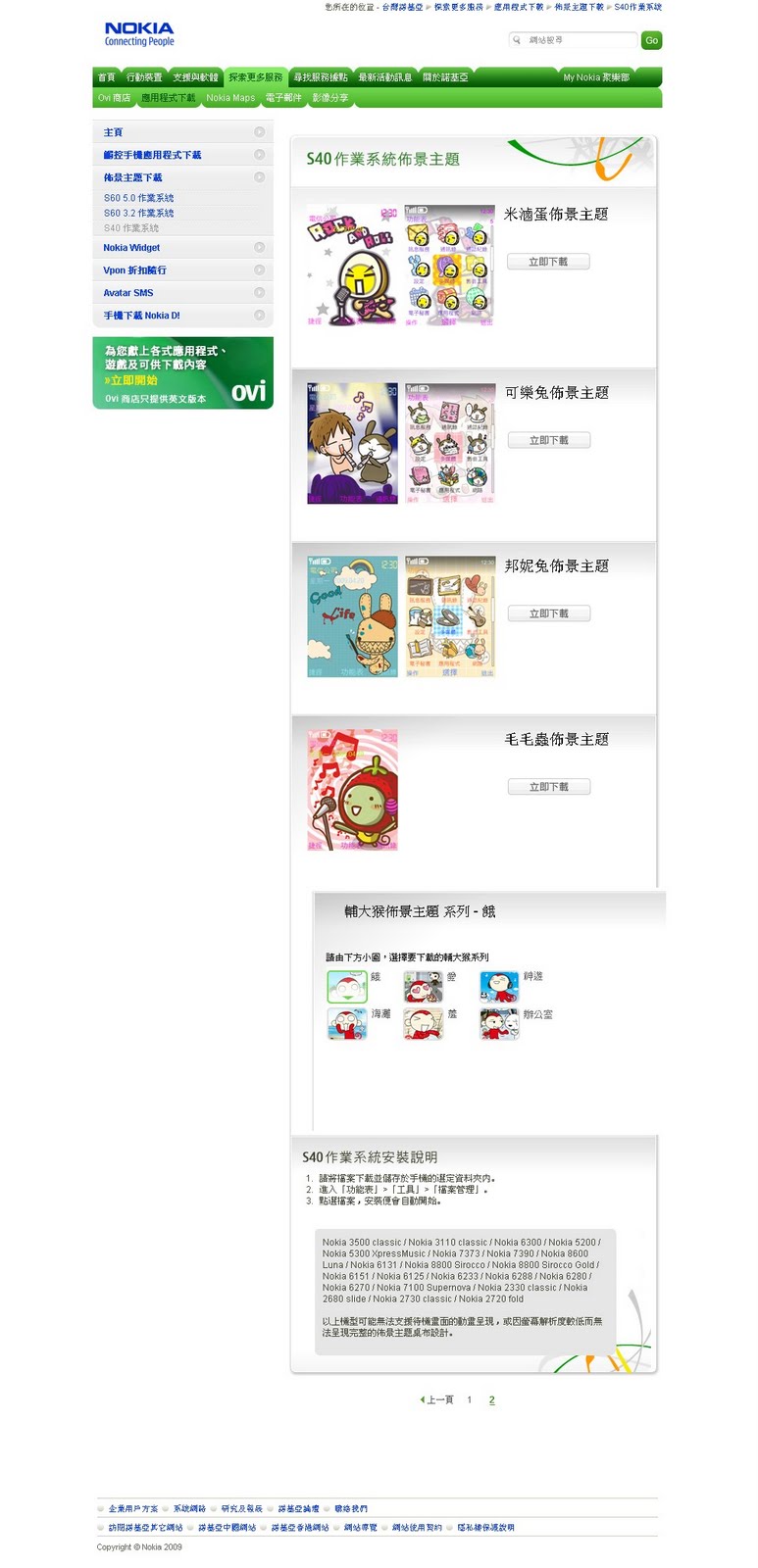Download the 米滷蛋佈景主題 theme

tap(549, 262)
